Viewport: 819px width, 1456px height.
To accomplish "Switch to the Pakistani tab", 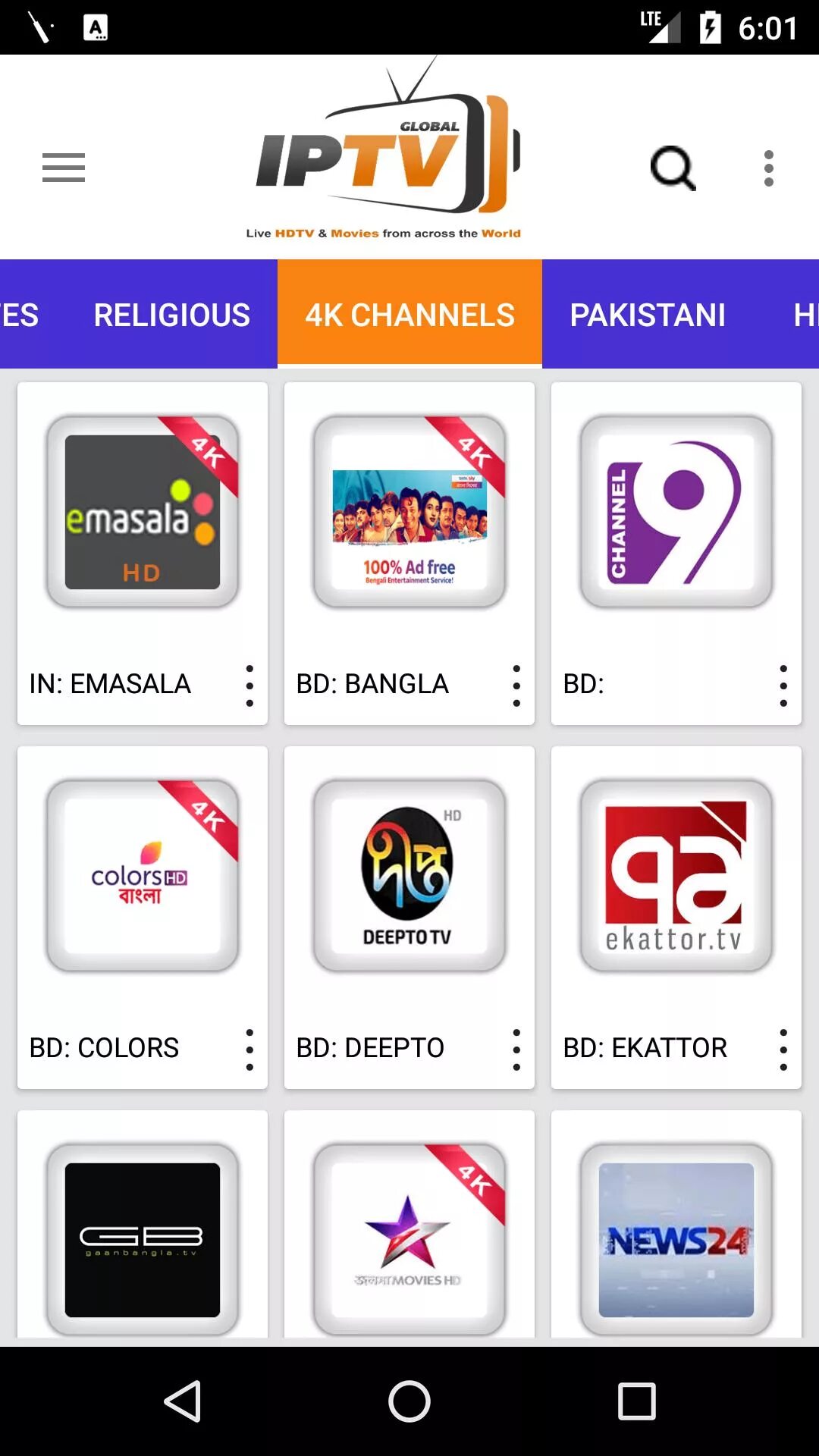I will (x=647, y=315).
